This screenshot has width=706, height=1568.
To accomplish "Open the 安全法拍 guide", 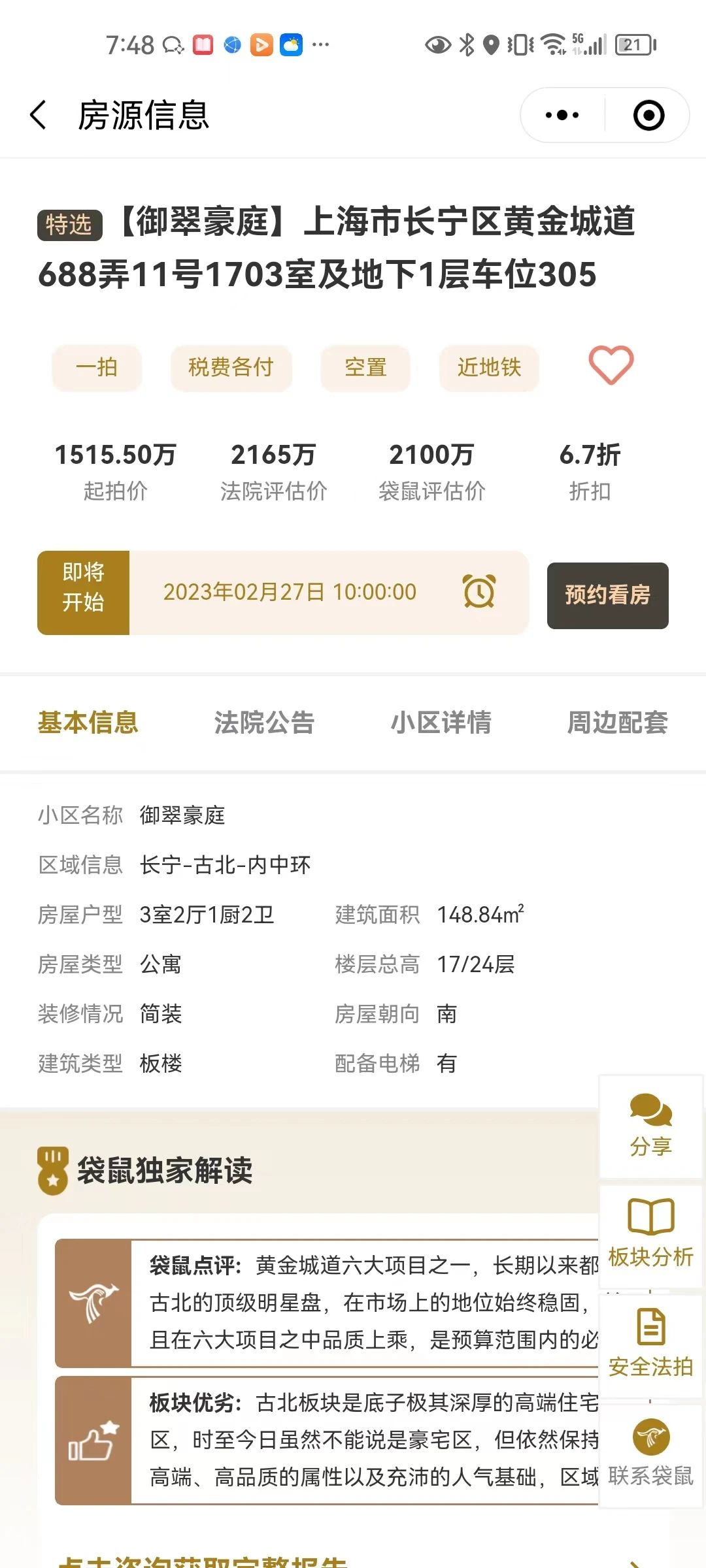I will pyautogui.click(x=650, y=1345).
